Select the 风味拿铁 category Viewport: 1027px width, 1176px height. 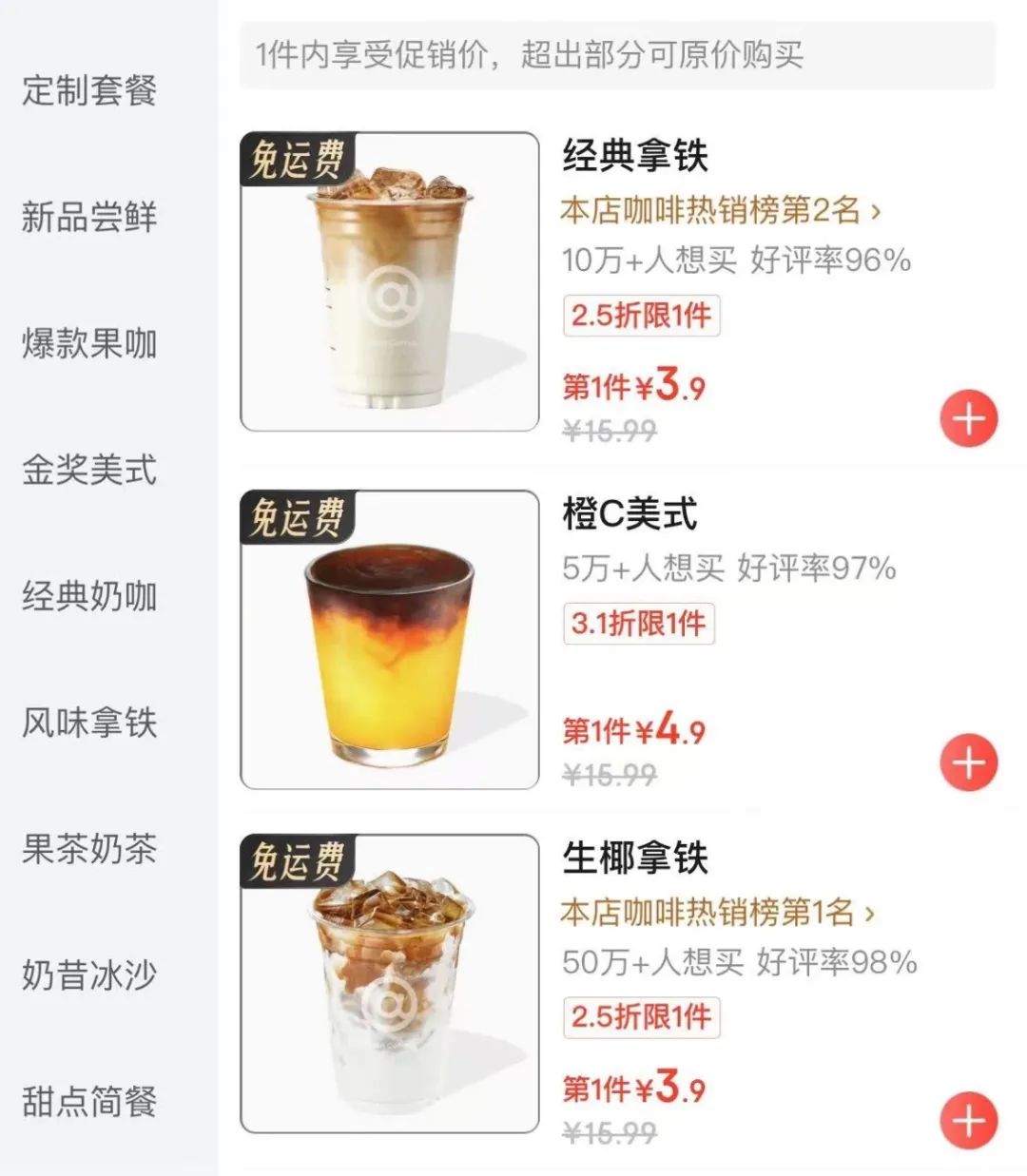pos(89,723)
